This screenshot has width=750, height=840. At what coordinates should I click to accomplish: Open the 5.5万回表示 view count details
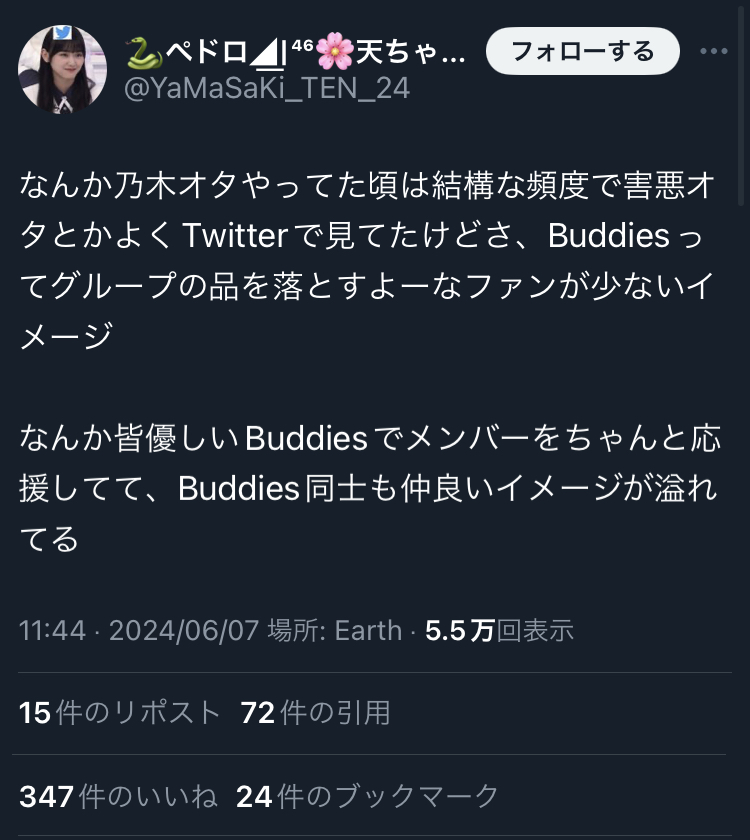499,630
